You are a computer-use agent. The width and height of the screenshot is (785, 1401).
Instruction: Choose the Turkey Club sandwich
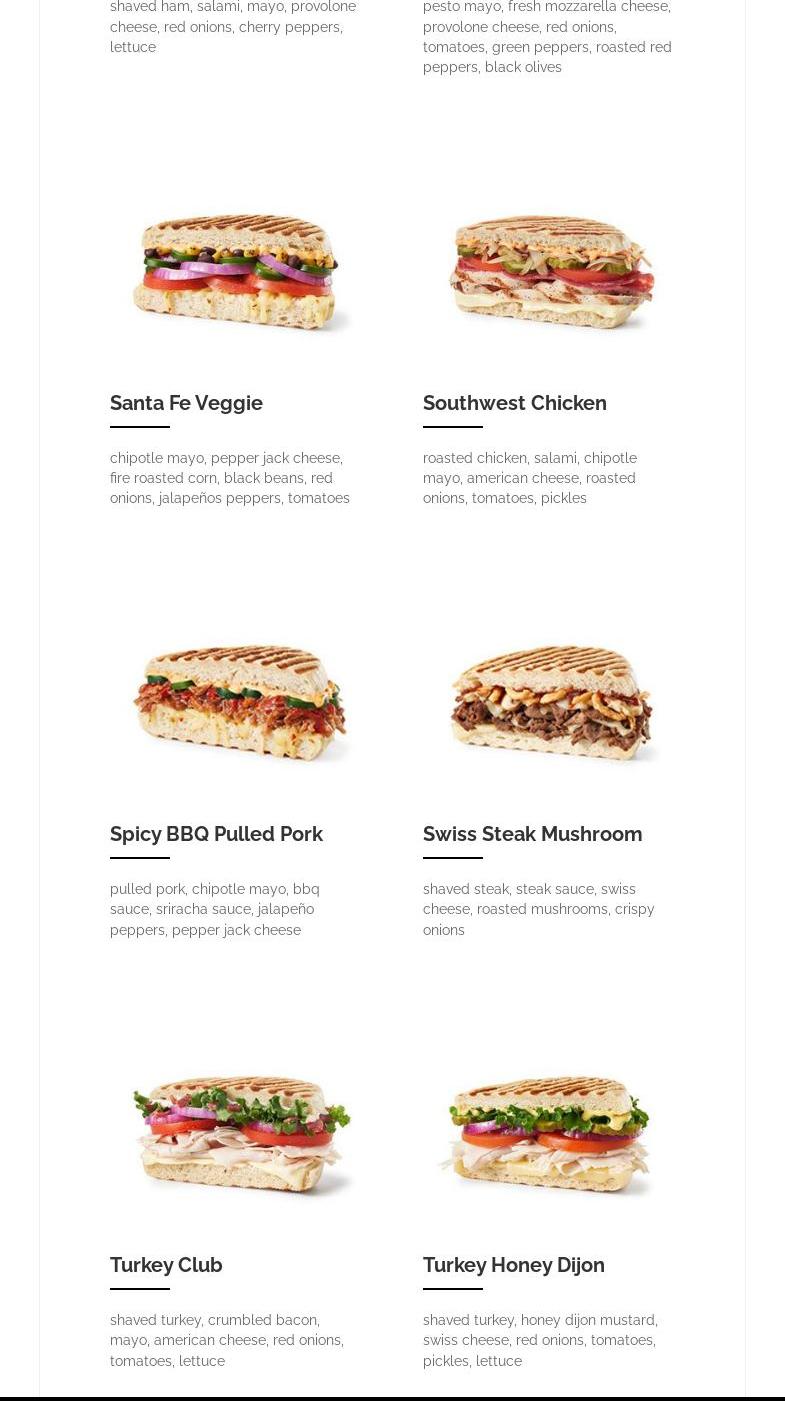[x=166, y=1265]
